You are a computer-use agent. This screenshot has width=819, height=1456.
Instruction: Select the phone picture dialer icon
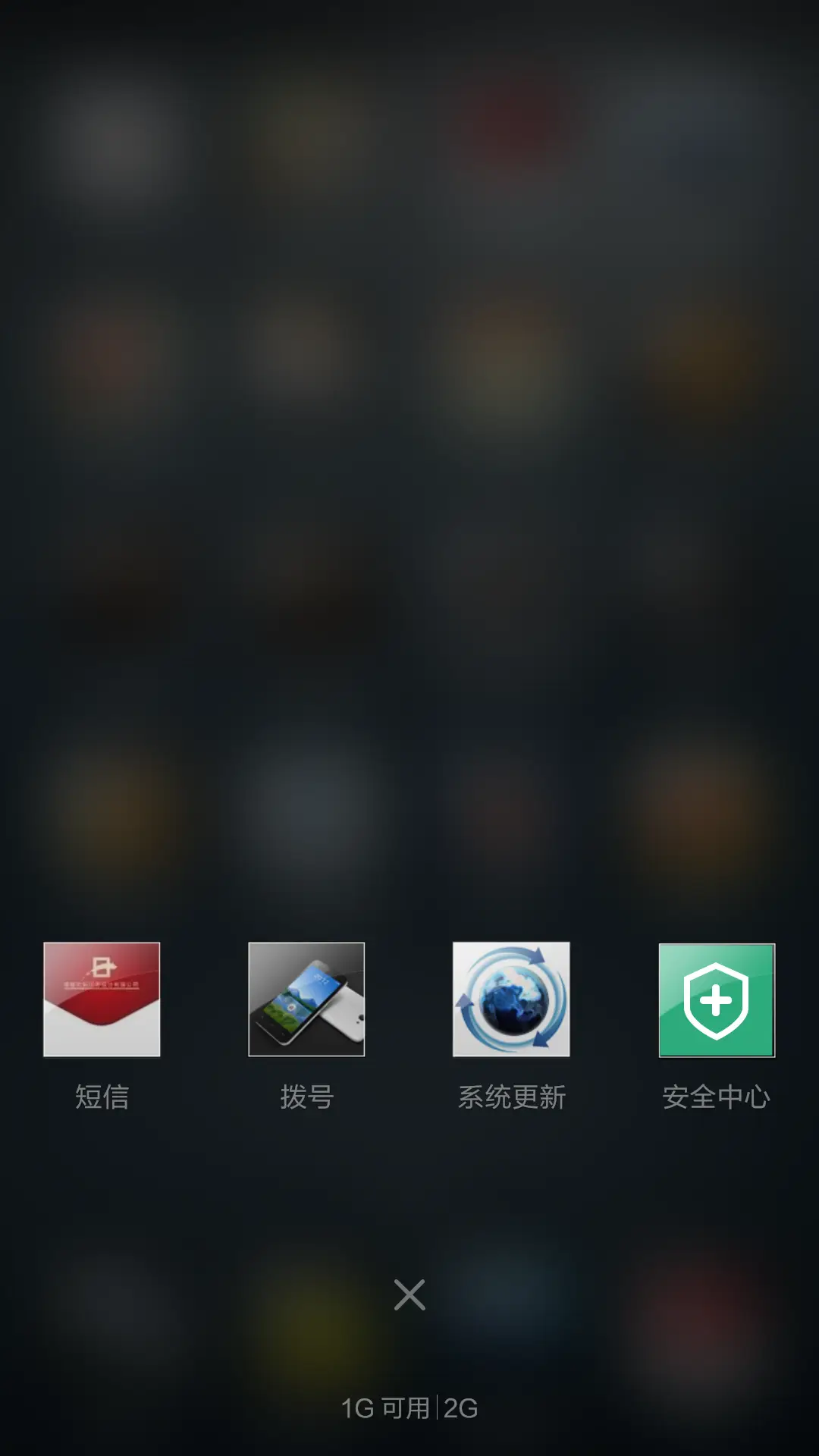[x=306, y=999]
